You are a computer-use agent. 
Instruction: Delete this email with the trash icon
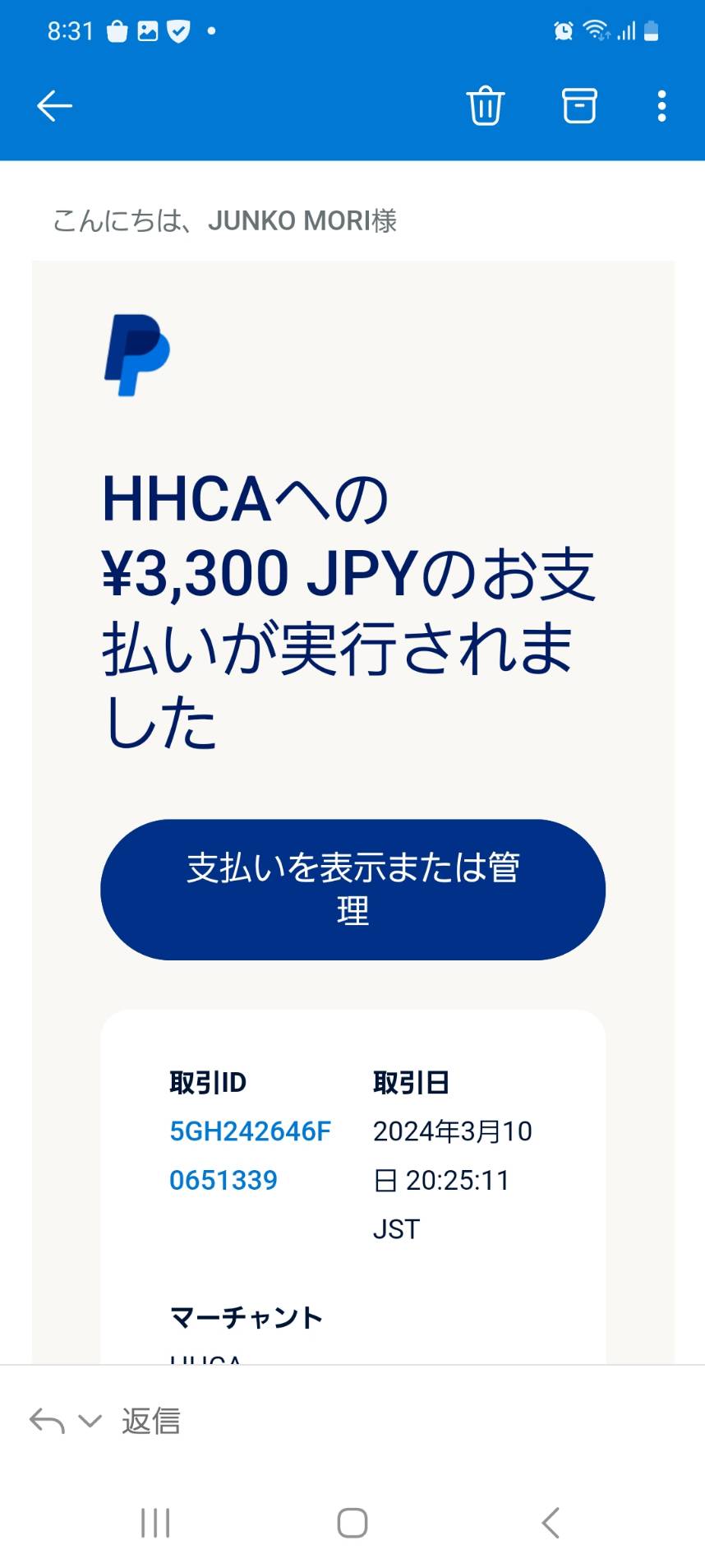coord(485,105)
